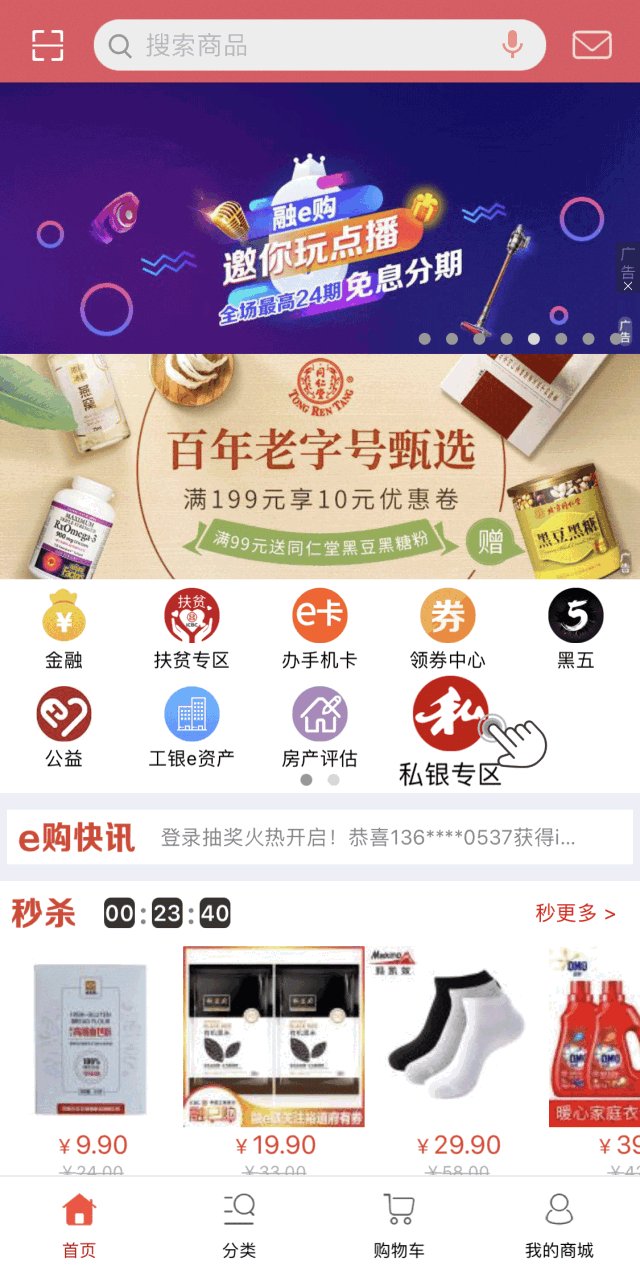Open the scan code icon
The width and height of the screenshot is (640, 1278).
[x=47, y=45]
